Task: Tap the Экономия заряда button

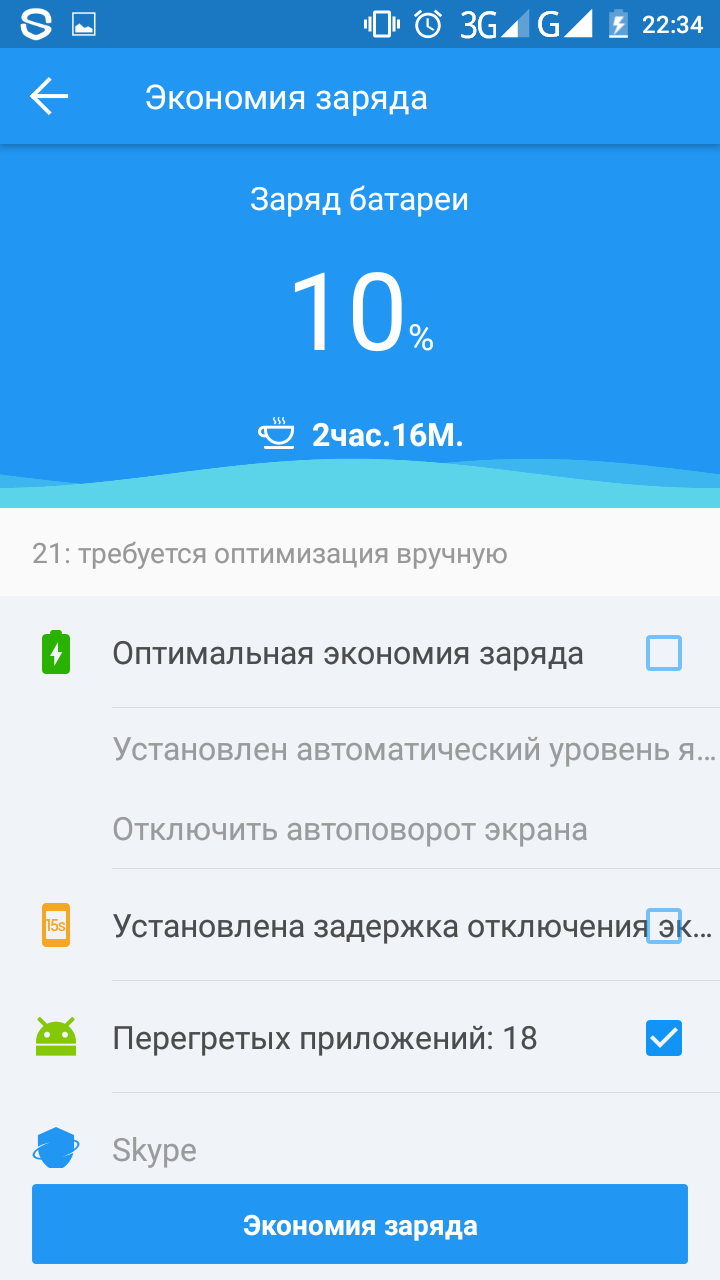Action: click(360, 1225)
